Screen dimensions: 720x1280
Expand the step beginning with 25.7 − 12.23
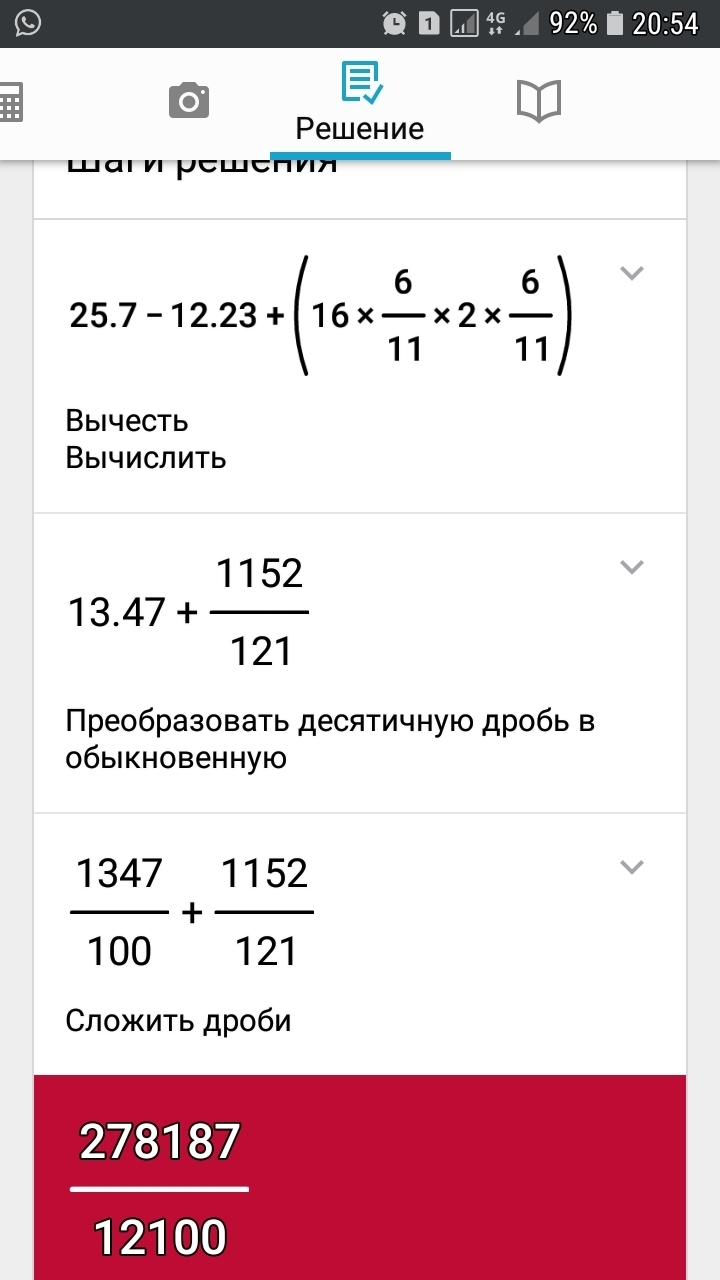coord(631,272)
